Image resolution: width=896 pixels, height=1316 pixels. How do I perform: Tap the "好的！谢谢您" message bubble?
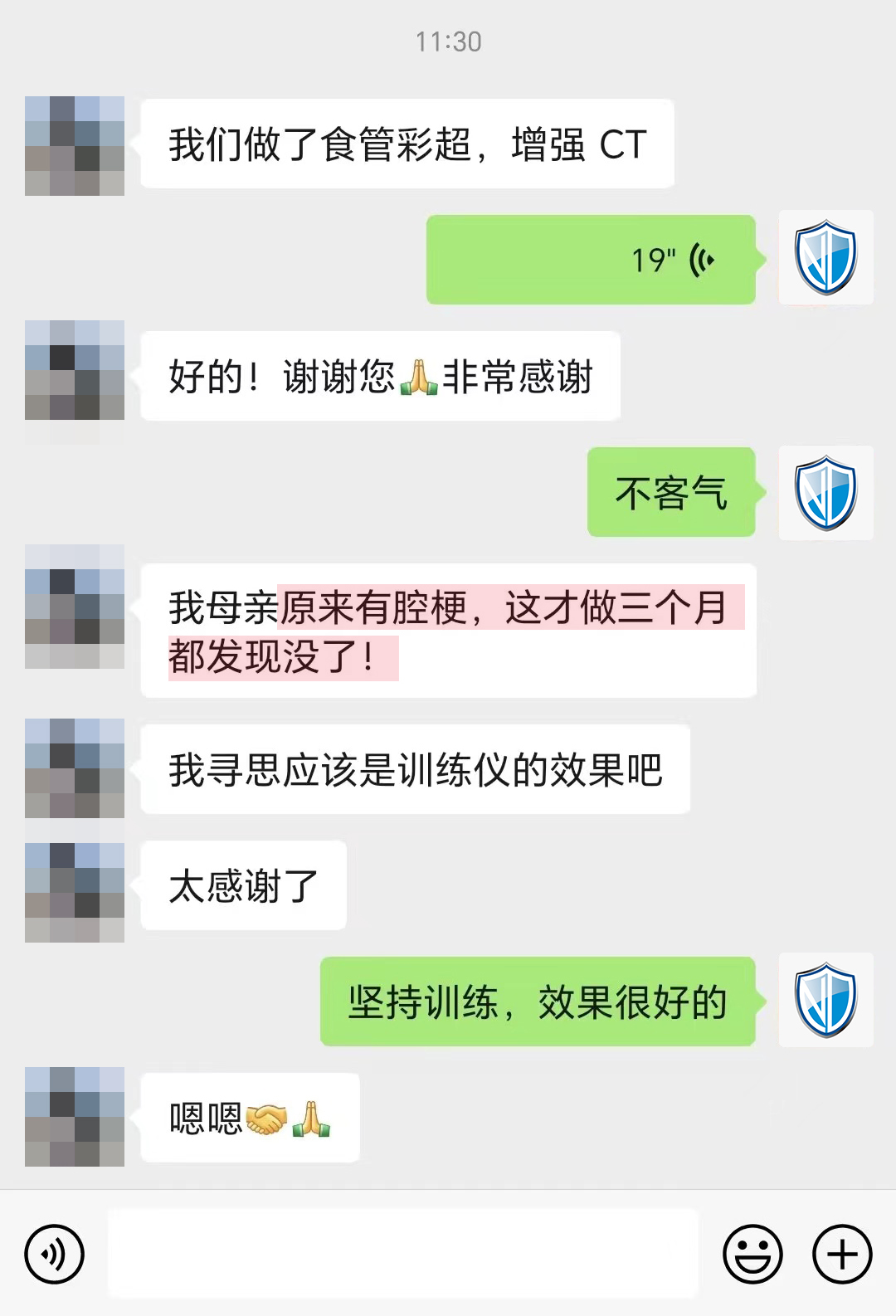380,376
